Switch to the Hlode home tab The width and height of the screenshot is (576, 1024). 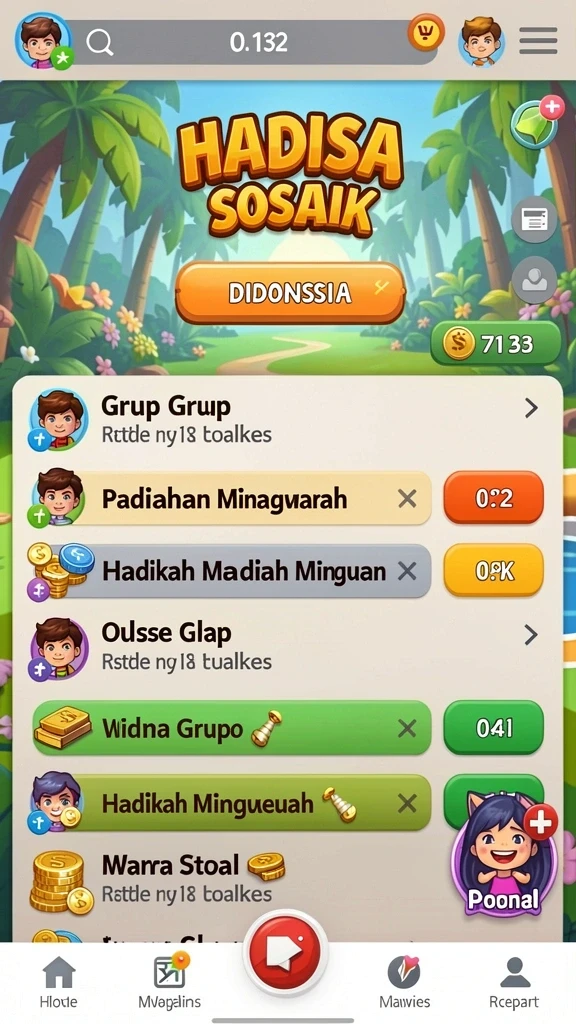(x=59, y=981)
